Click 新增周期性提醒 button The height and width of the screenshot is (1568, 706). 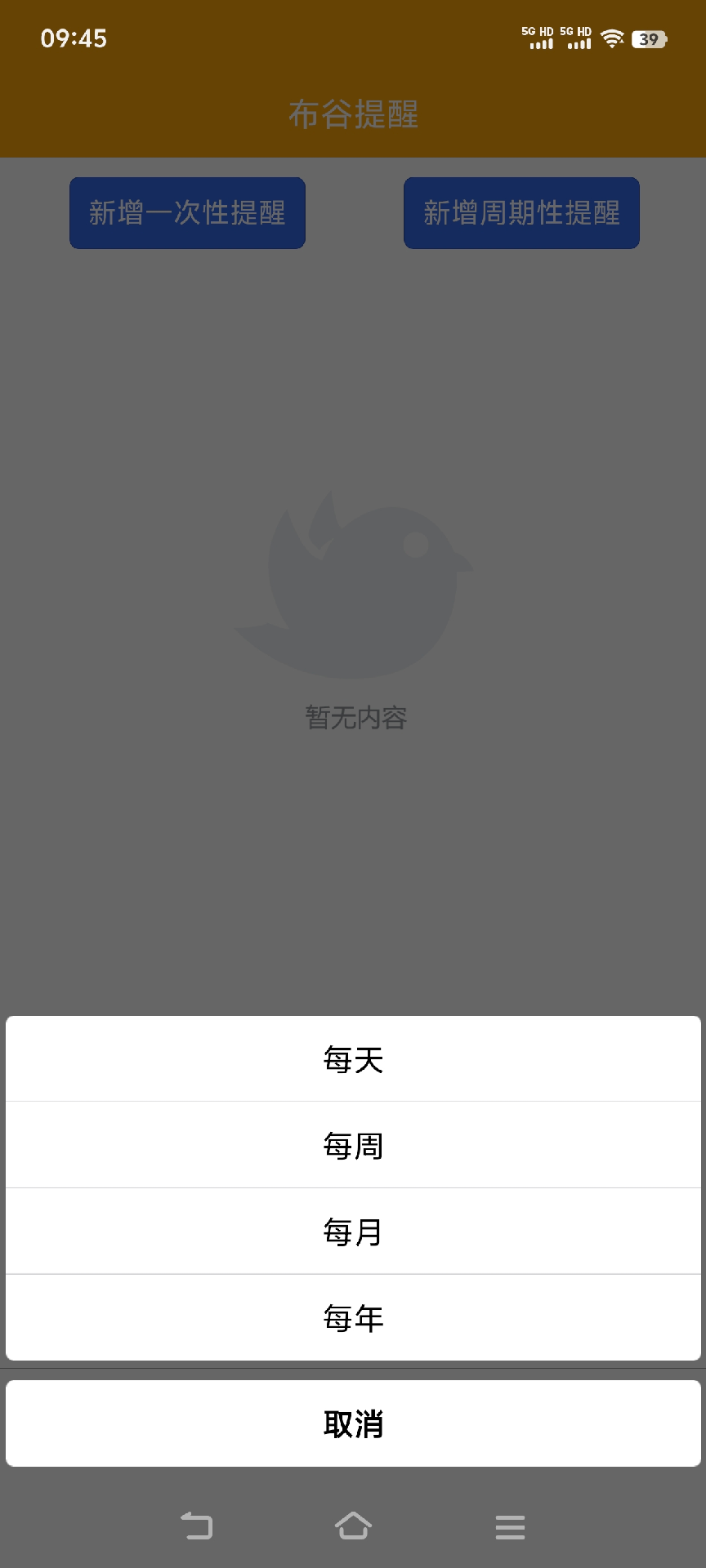521,212
